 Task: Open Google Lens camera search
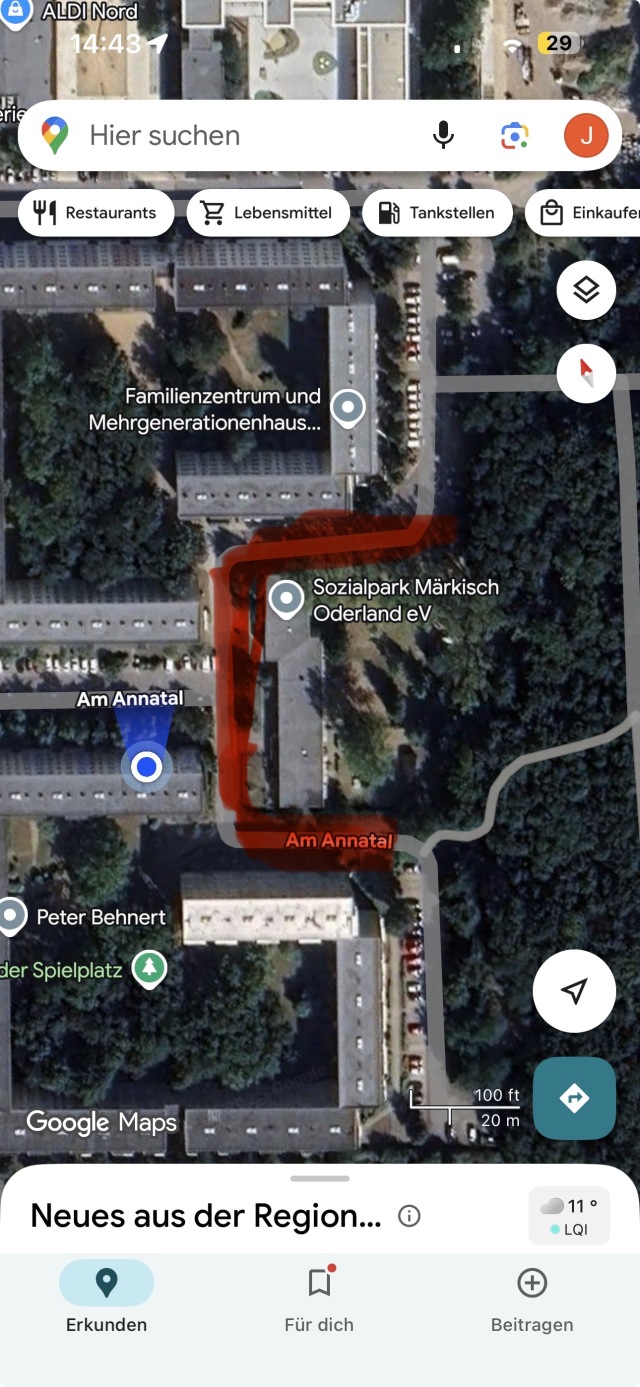point(515,135)
